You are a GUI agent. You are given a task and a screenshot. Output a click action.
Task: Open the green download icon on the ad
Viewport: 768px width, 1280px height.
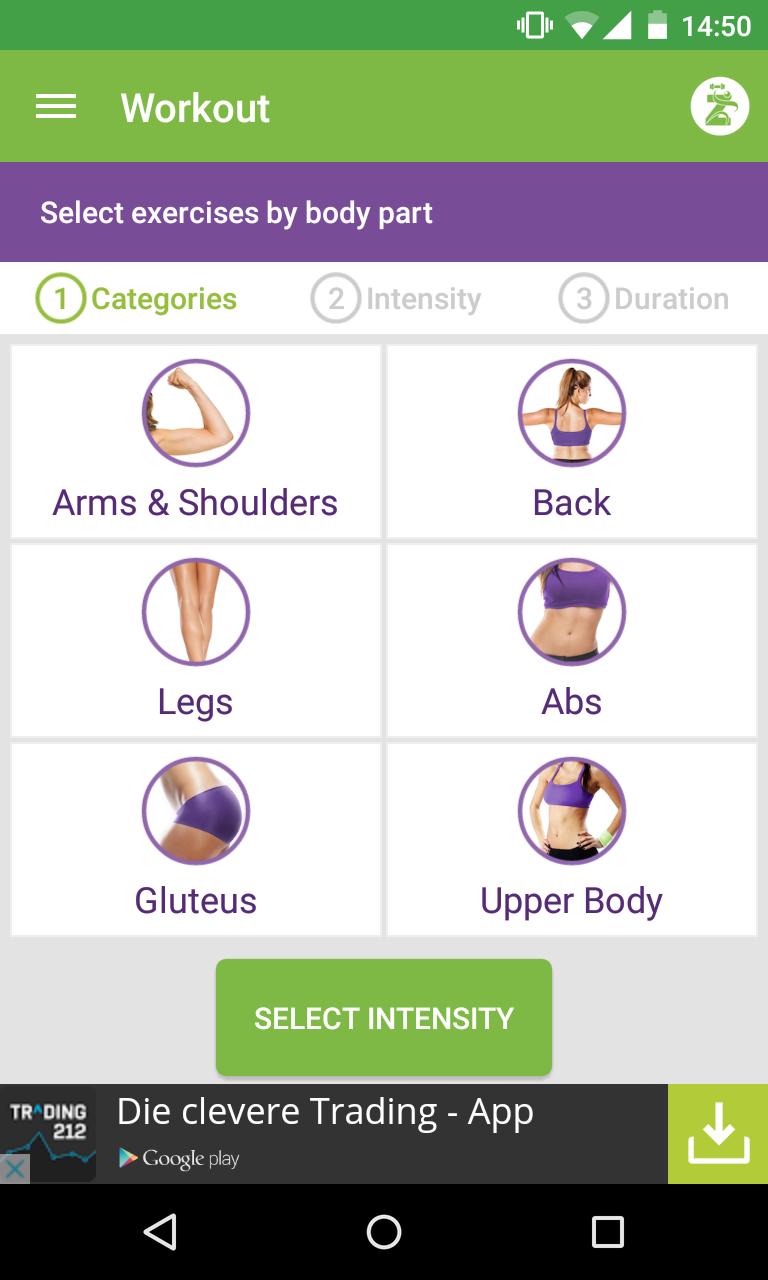717,1133
